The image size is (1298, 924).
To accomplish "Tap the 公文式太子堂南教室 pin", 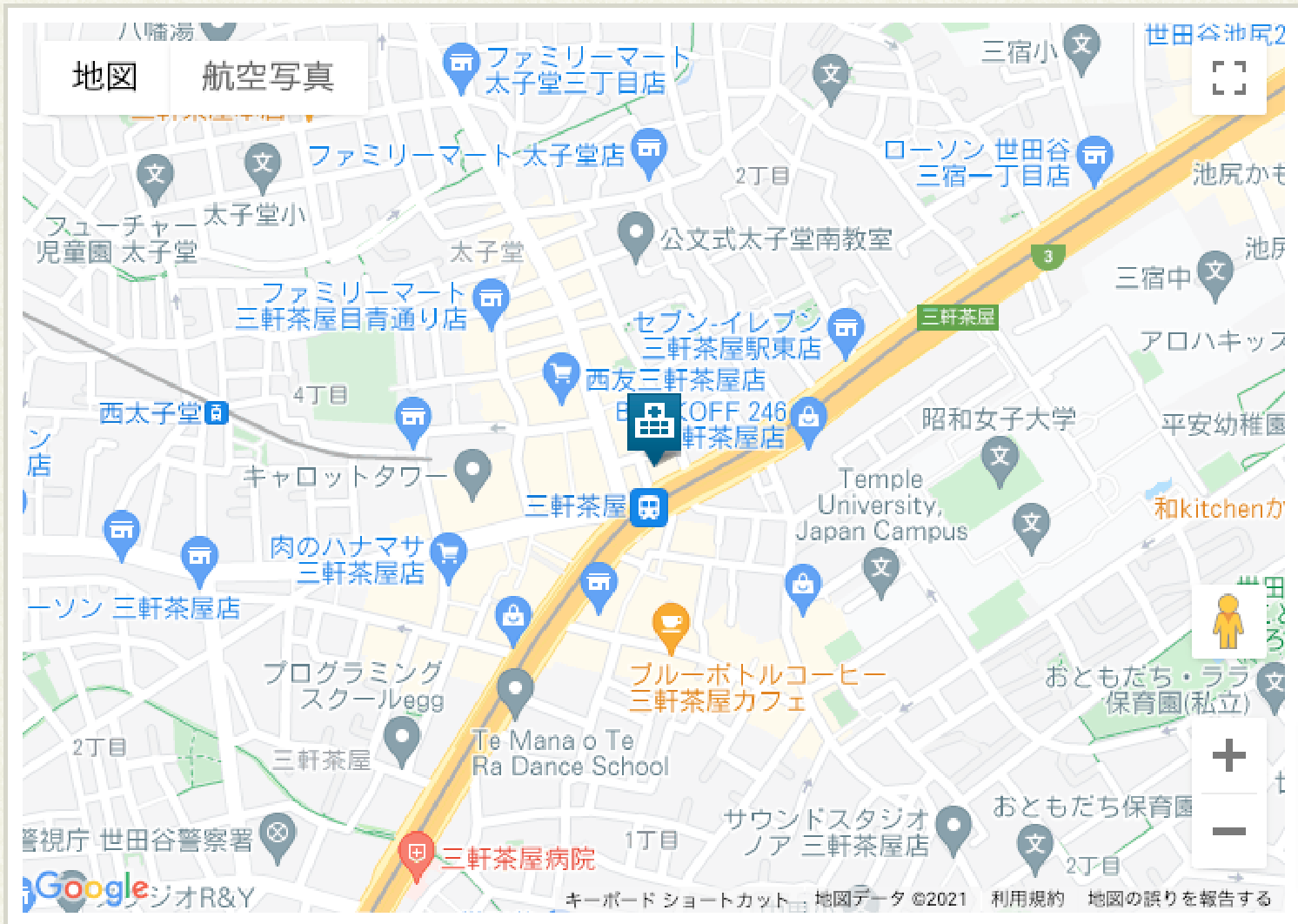I will [x=635, y=235].
